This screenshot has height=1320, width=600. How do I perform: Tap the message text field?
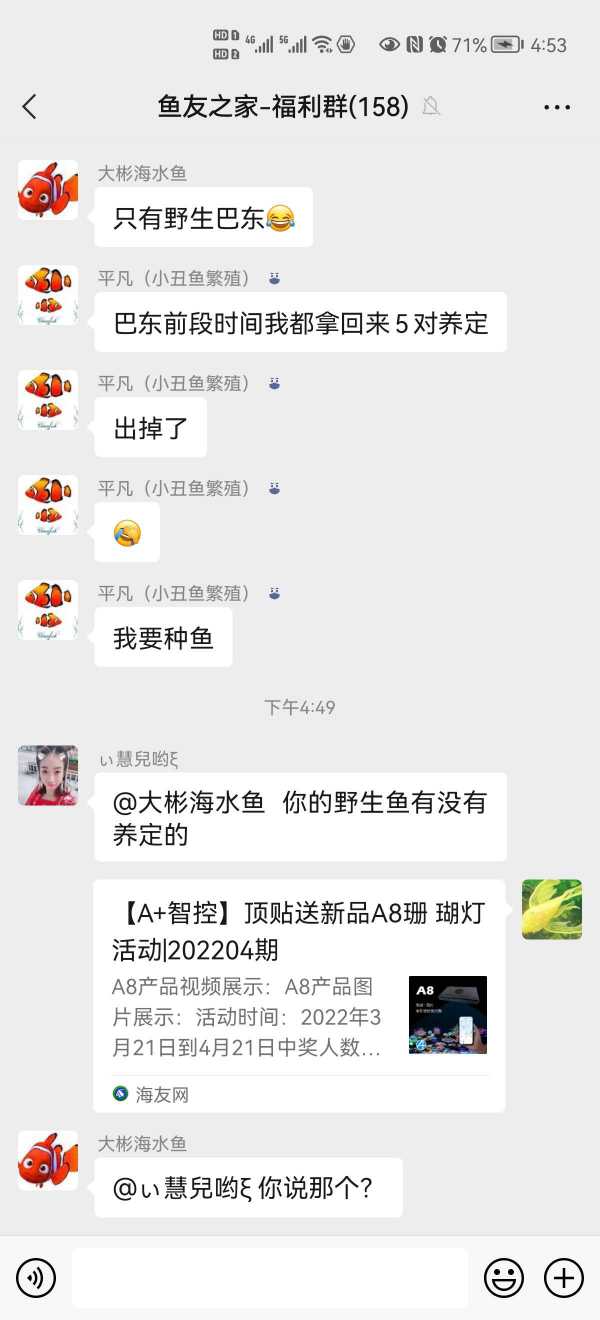point(270,1277)
